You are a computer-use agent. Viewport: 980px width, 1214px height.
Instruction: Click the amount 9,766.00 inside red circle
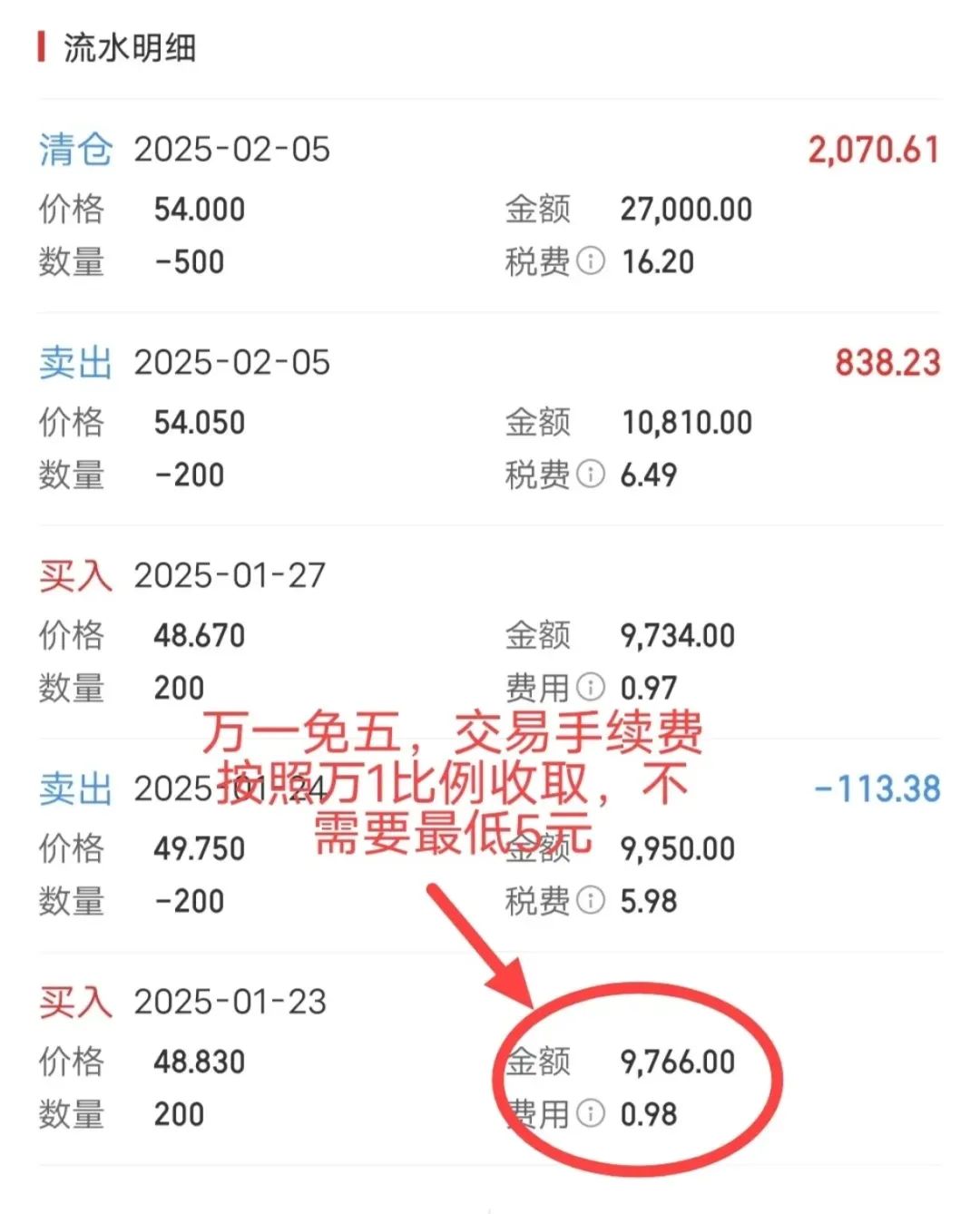pos(678,1059)
